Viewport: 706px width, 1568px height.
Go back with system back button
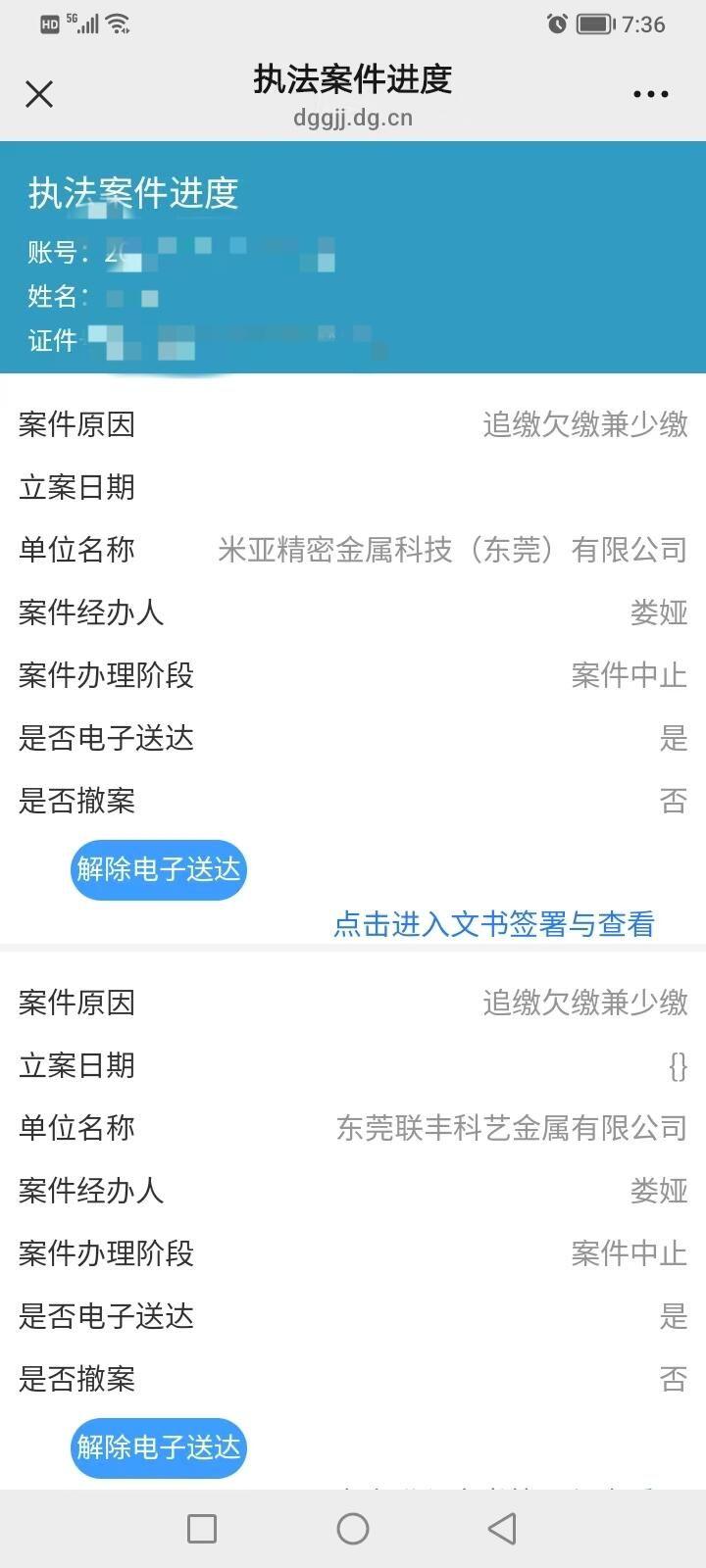[x=502, y=1528]
